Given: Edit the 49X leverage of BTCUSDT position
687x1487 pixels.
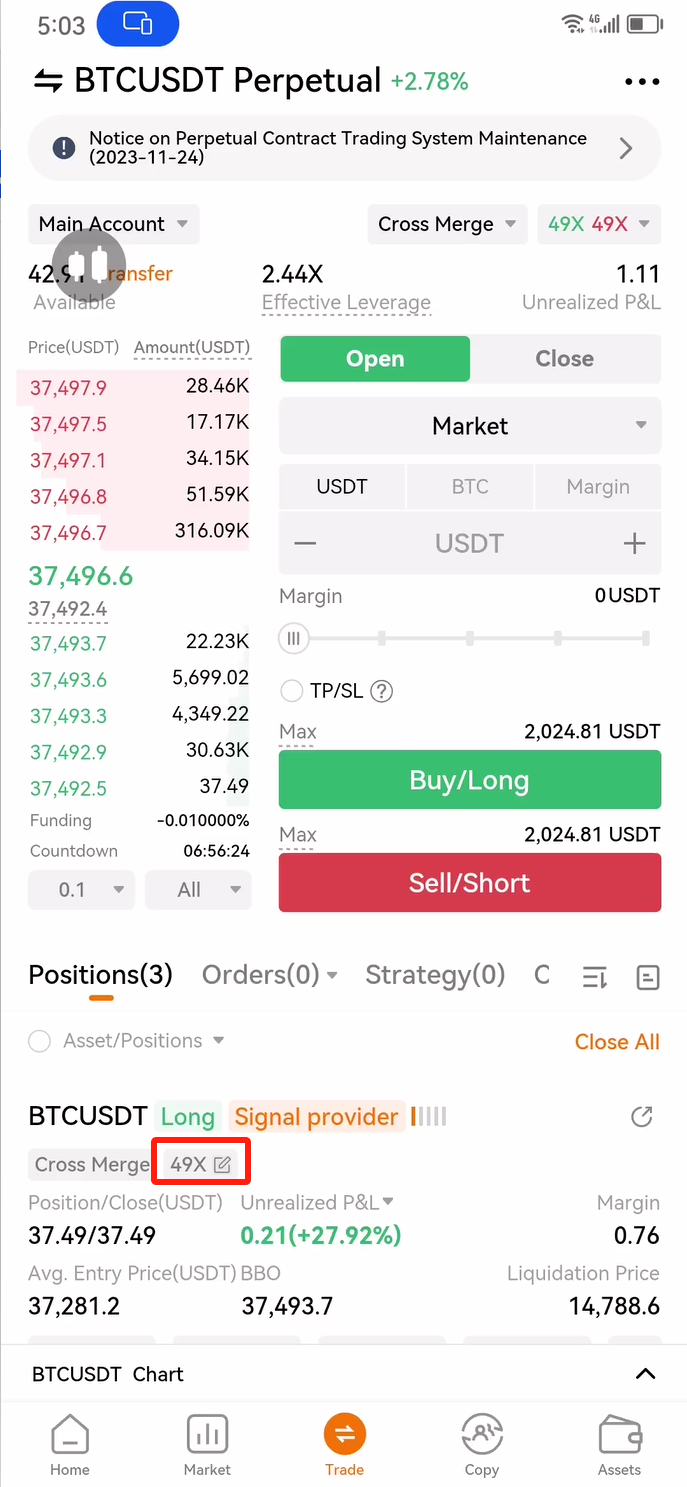Looking at the screenshot, I should pos(201,1164).
